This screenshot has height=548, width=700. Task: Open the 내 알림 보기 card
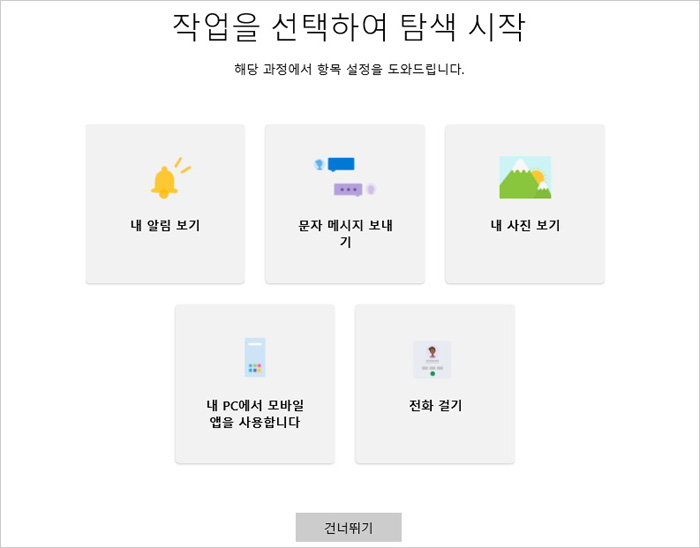(165, 204)
